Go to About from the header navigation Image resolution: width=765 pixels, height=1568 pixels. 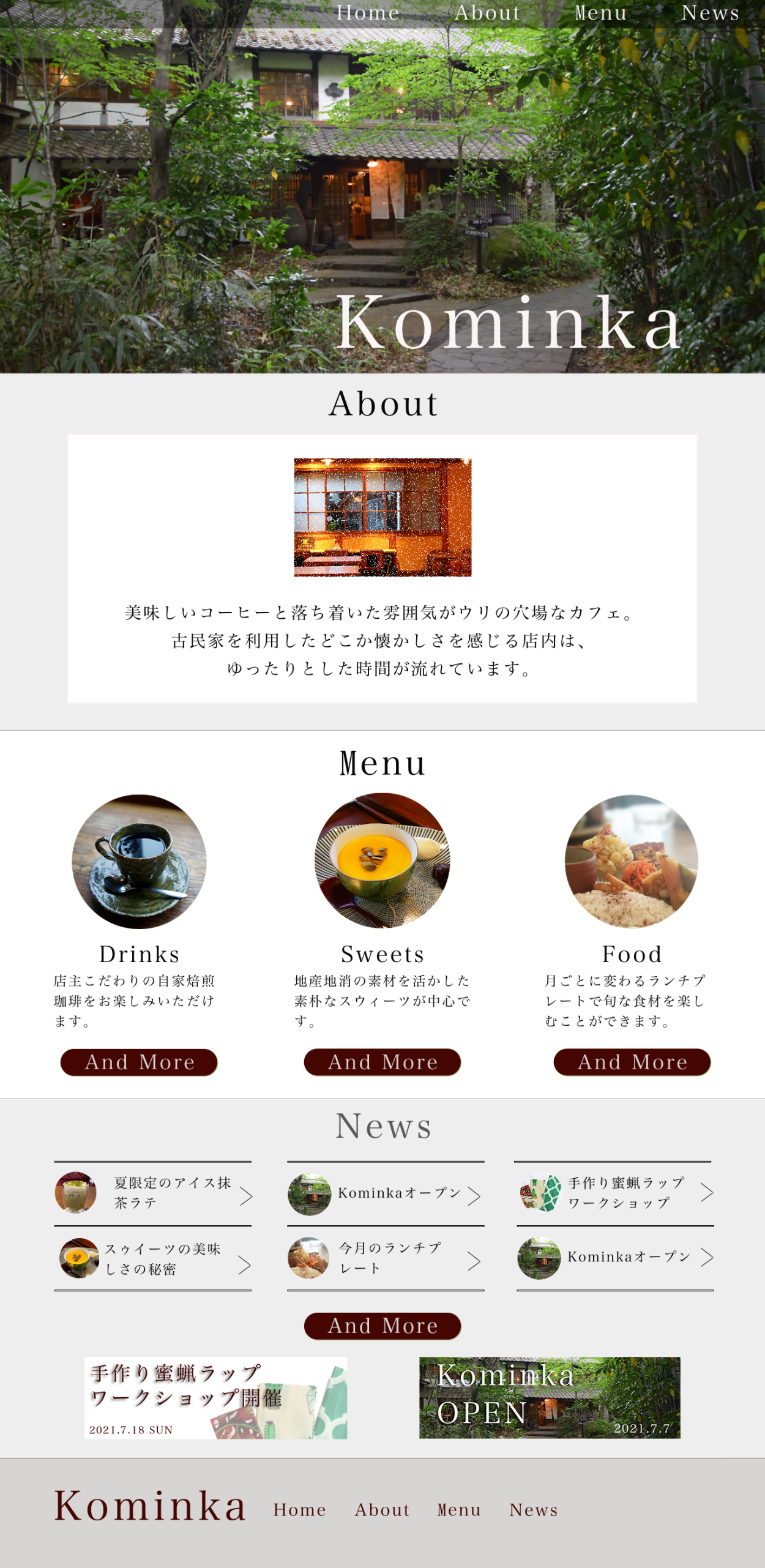click(487, 13)
